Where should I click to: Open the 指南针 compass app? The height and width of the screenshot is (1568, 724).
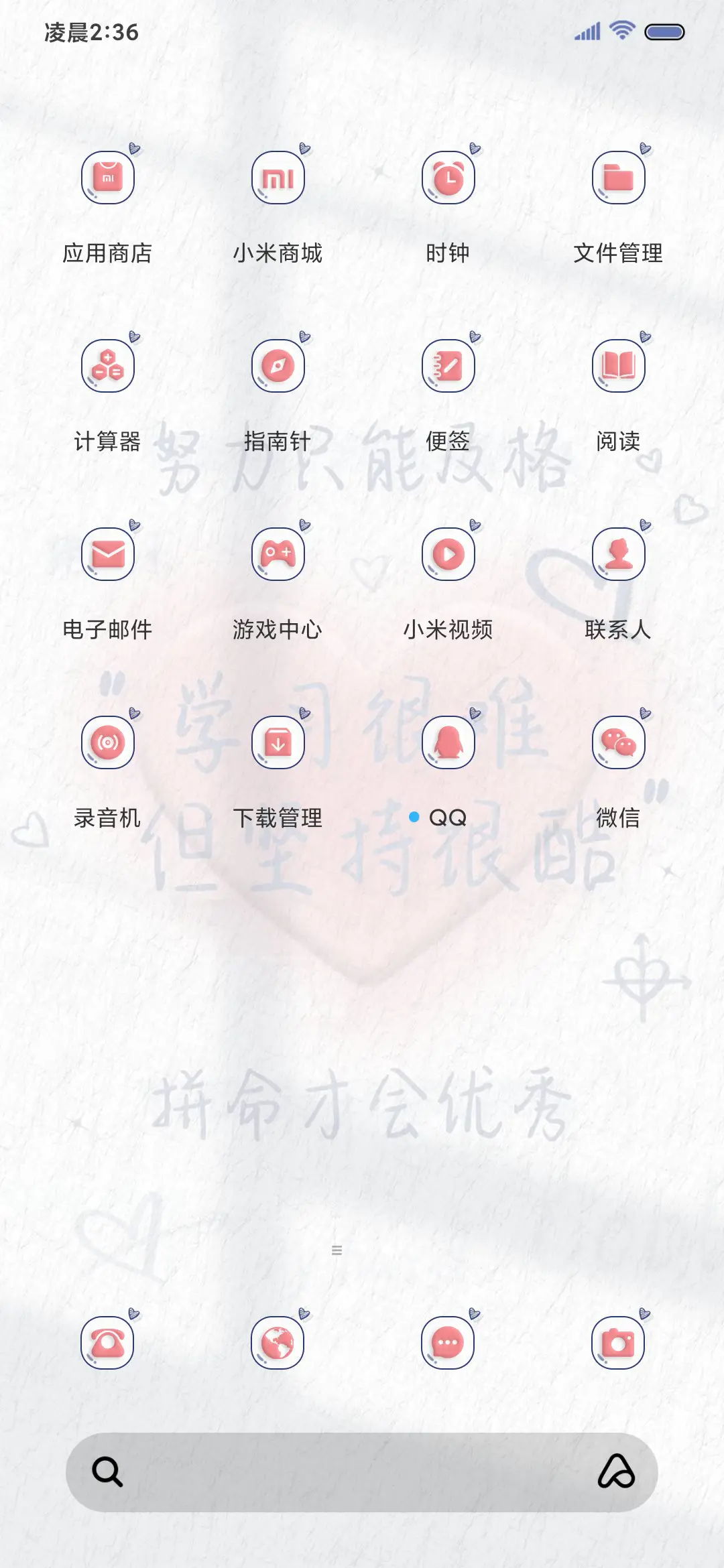[x=278, y=366]
